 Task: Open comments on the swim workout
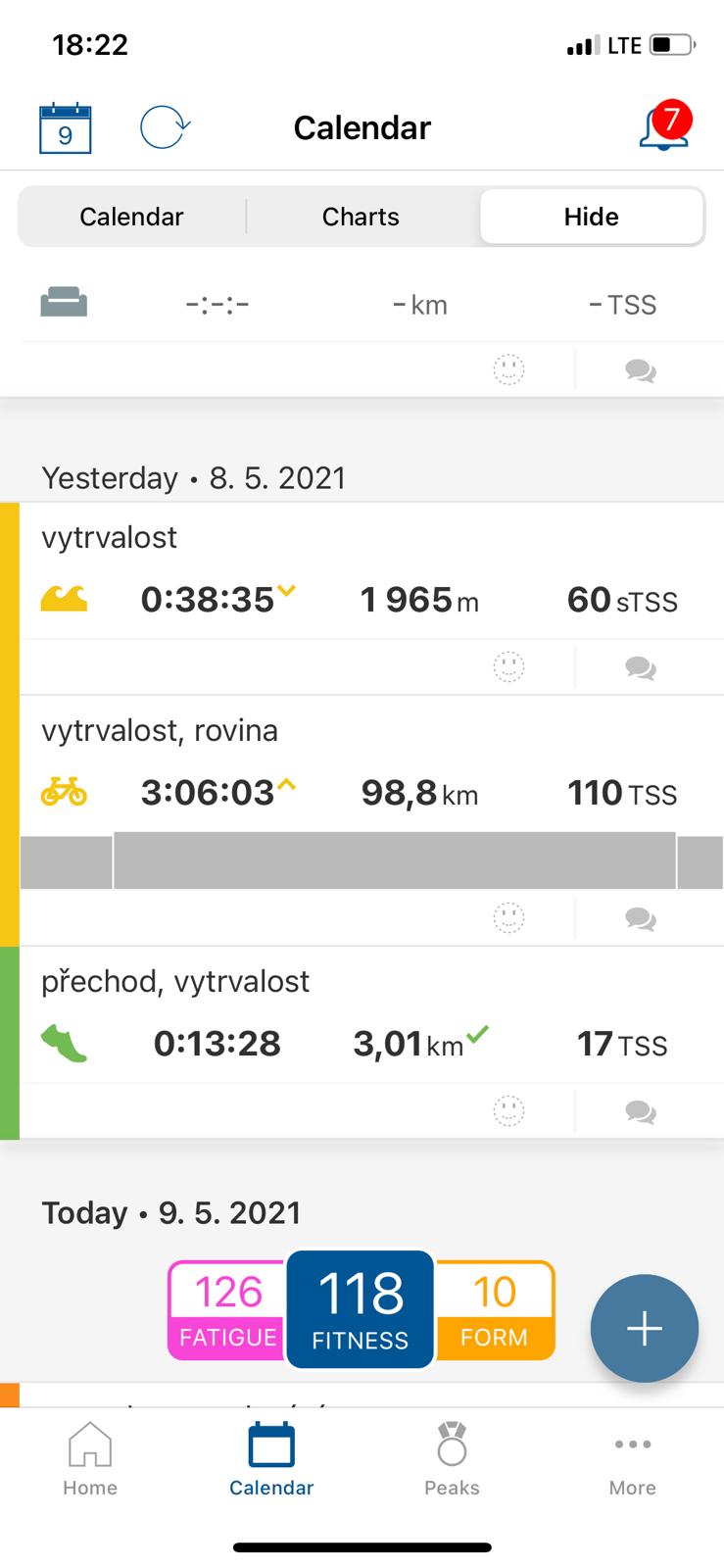click(x=641, y=668)
